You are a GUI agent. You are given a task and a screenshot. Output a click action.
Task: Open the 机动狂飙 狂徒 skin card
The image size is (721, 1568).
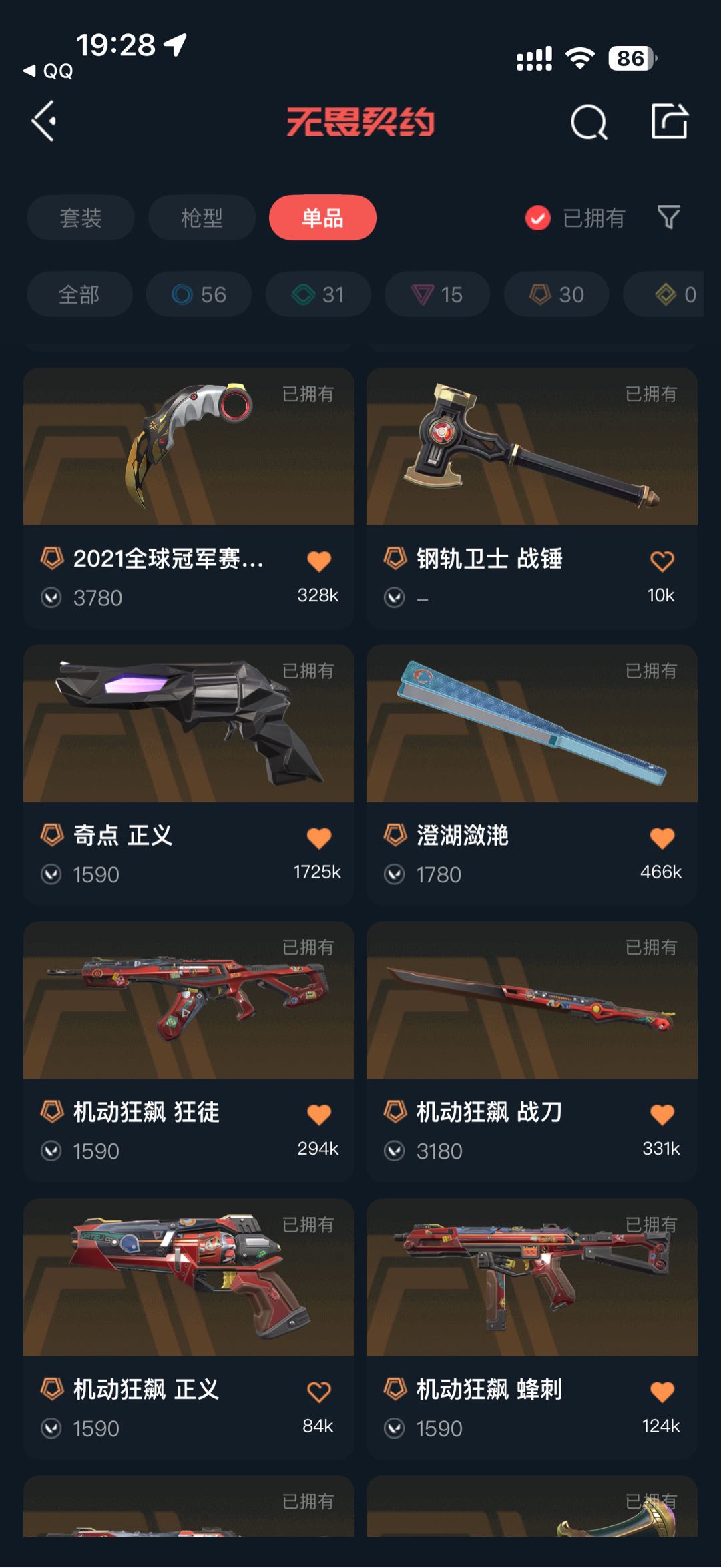[189, 1052]
